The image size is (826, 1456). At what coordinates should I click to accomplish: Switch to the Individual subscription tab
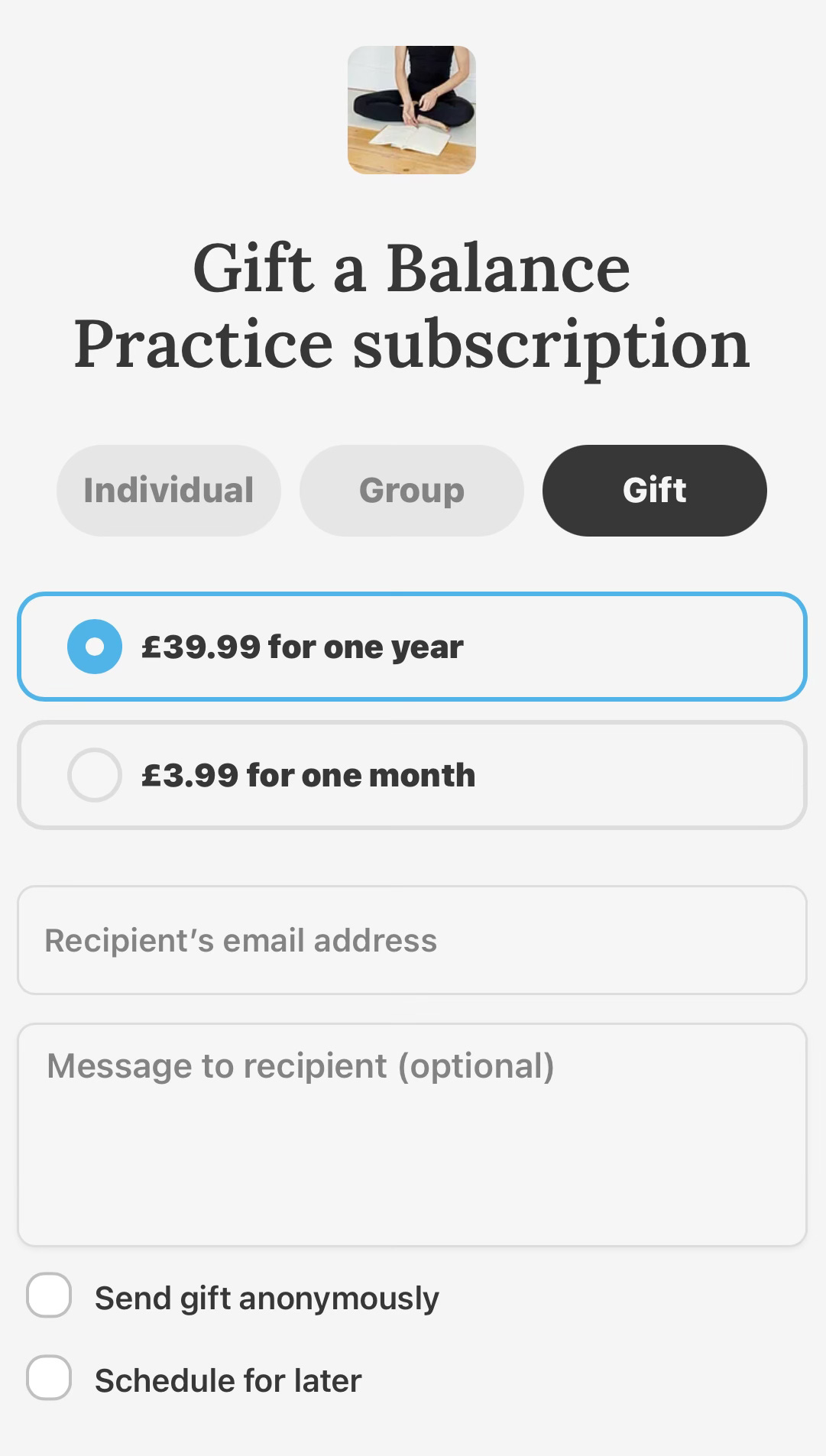[x=168, y=490]
